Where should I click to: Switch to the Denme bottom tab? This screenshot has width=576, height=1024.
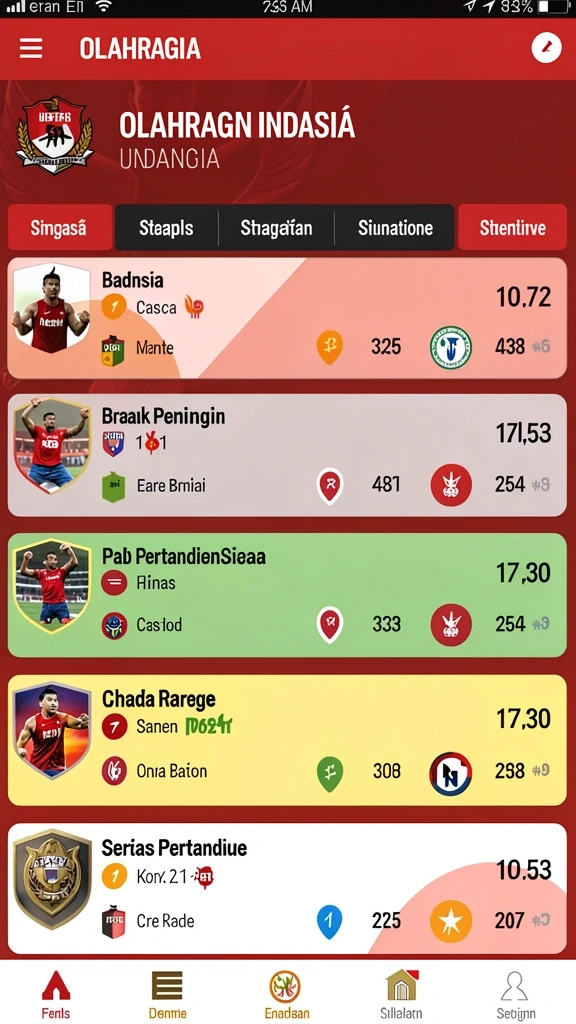pyautogui.click(x=167, y=994)
